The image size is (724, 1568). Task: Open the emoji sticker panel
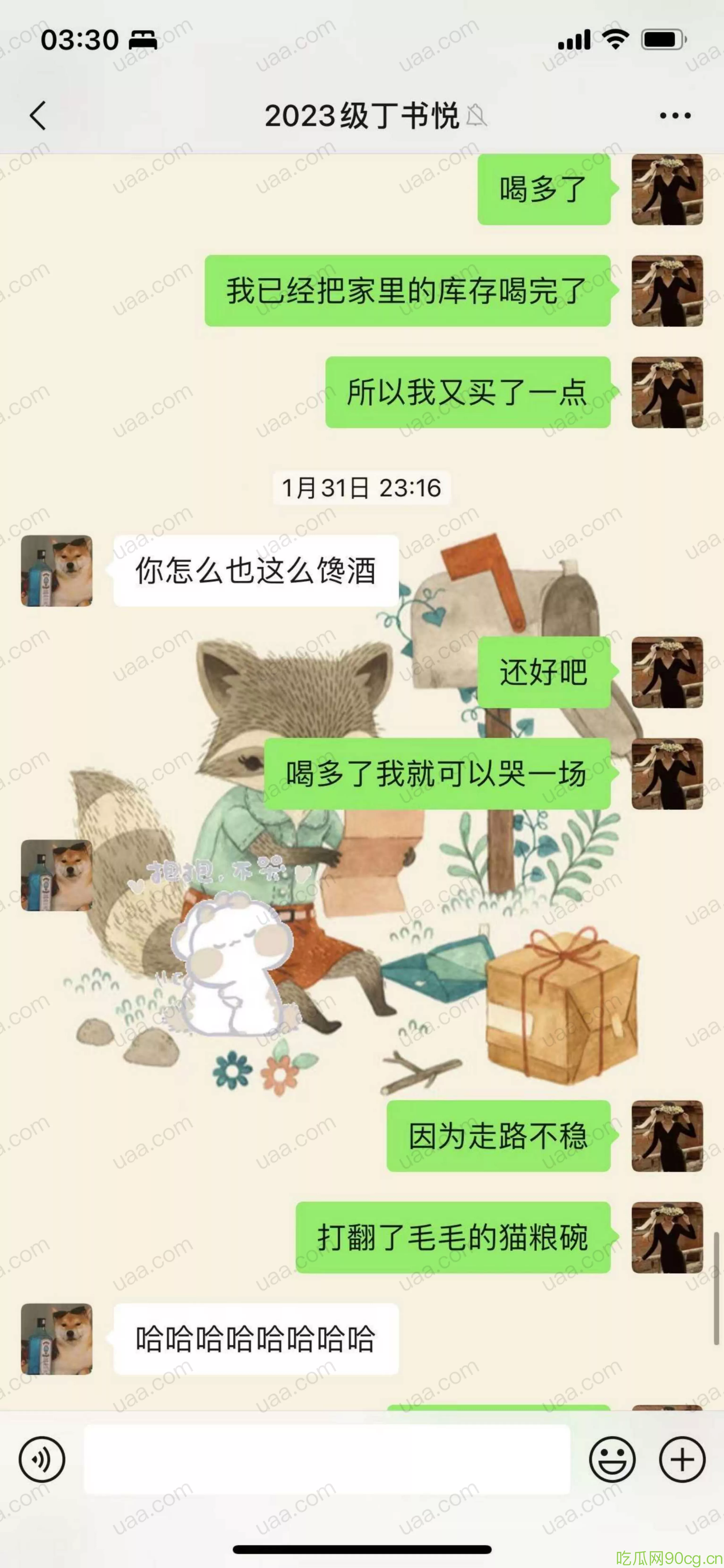tap(612, 1459)
